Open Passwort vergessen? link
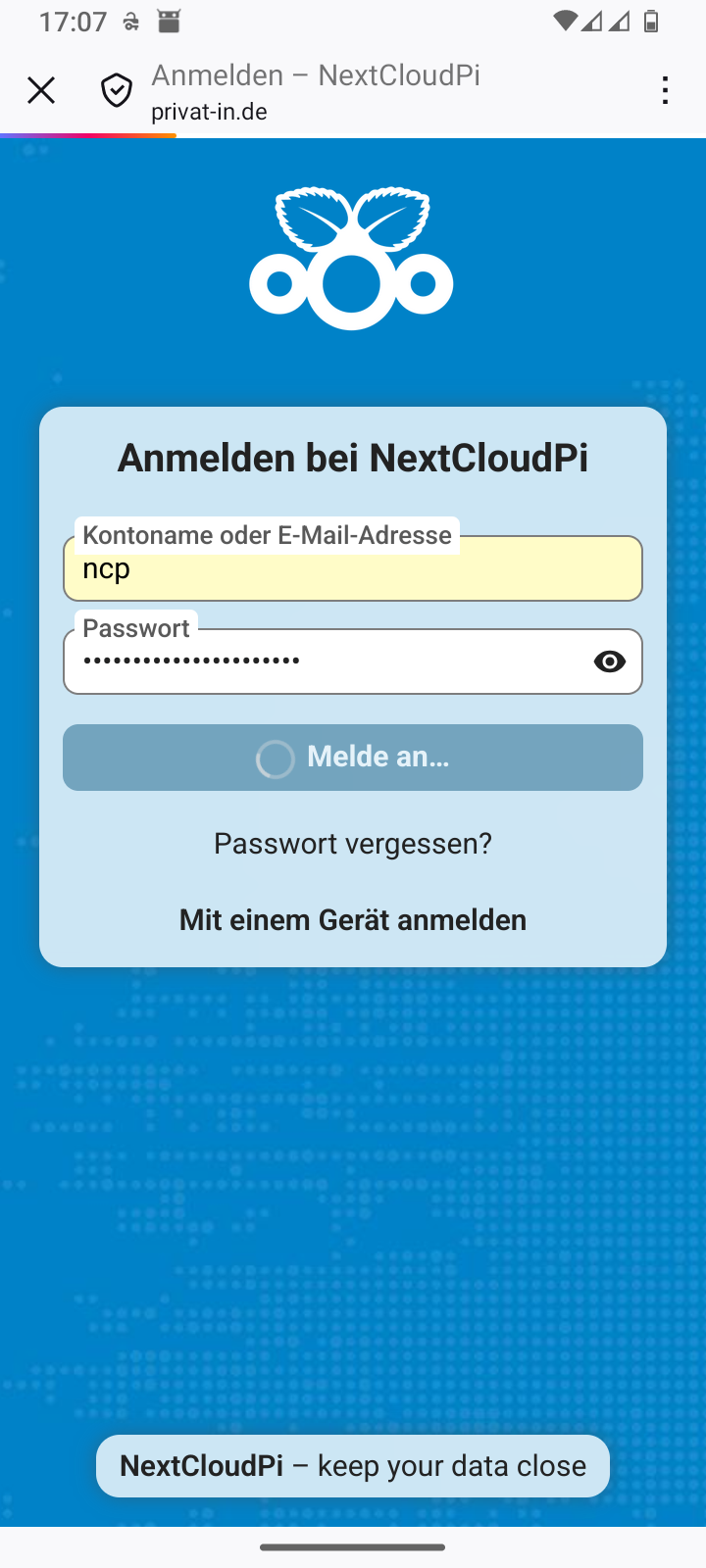This screenshot has width=706, height=1568. (353, 844)
